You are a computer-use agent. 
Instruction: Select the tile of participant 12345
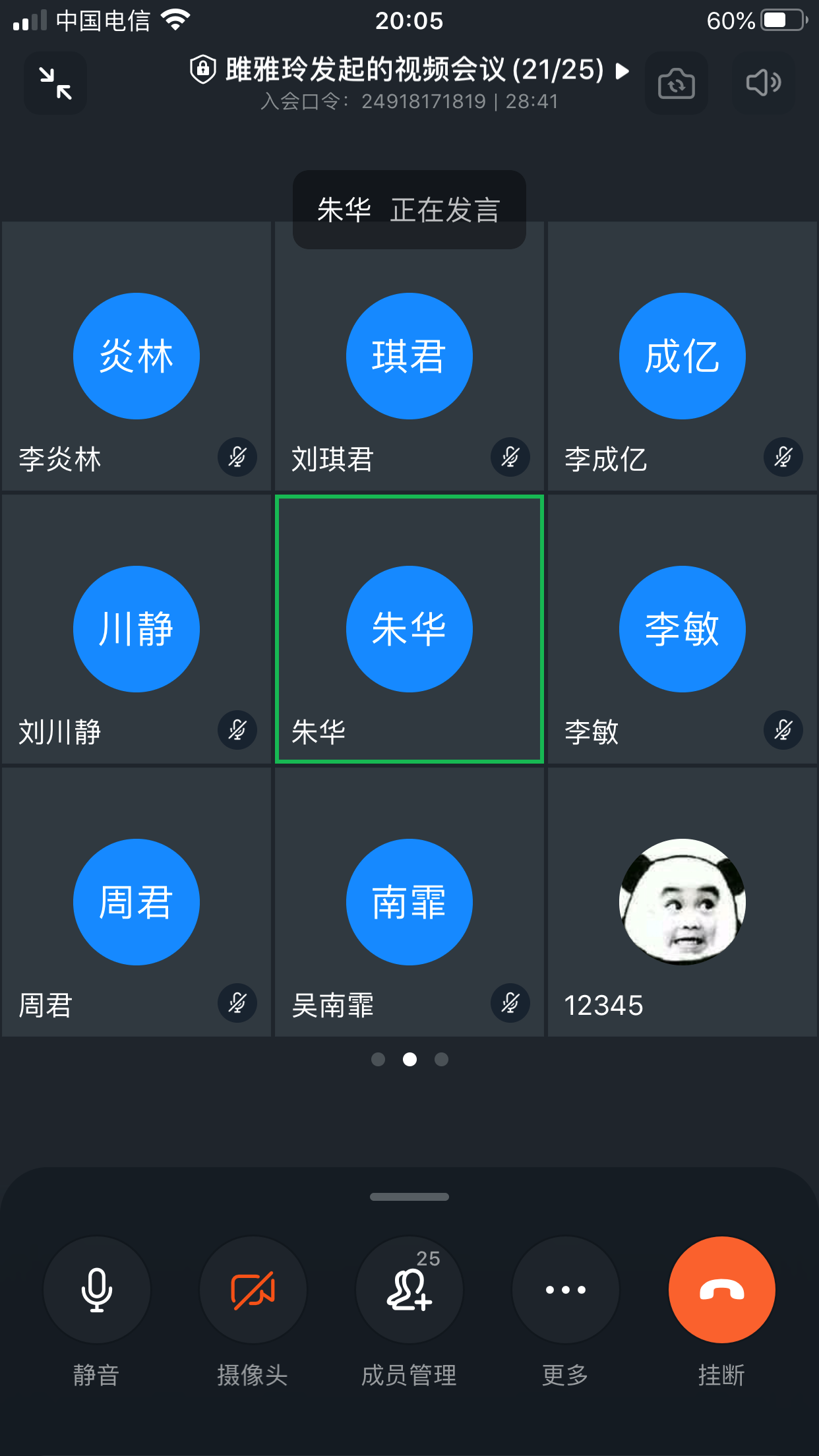coord(682,902)
